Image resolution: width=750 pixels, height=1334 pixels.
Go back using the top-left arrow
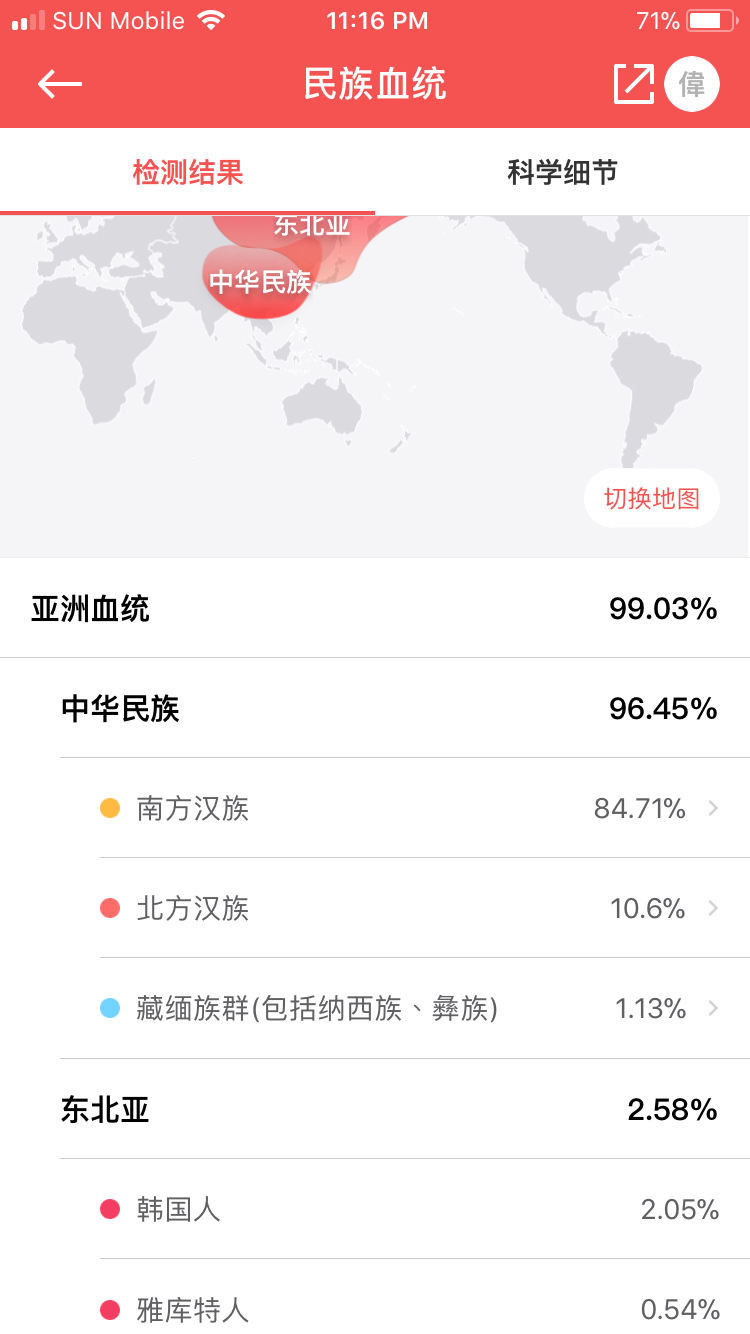tap(60, 84)
